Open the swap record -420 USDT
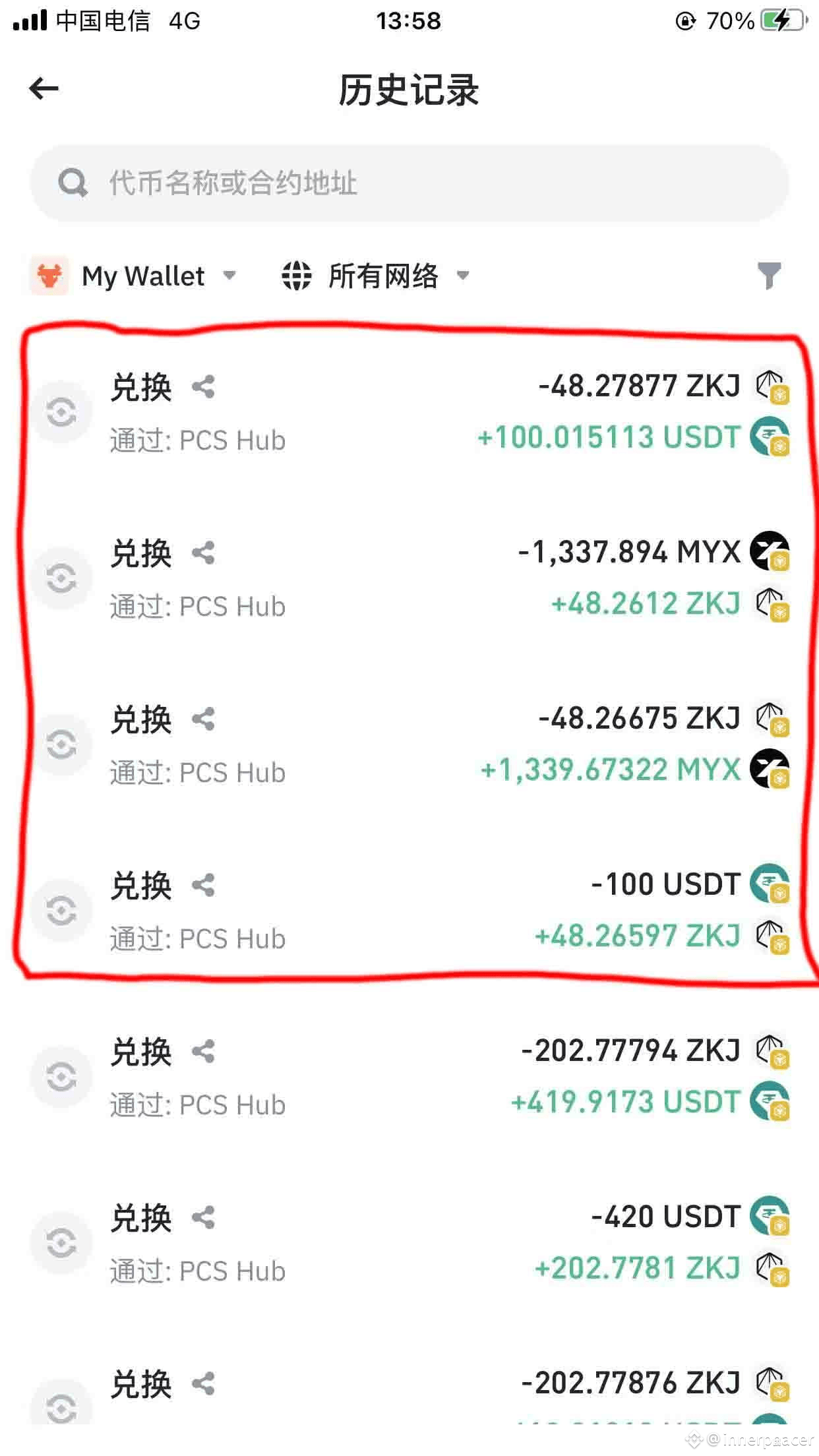The height and width of the screenshot is (1456, 819). click(x=409, y=1244)
